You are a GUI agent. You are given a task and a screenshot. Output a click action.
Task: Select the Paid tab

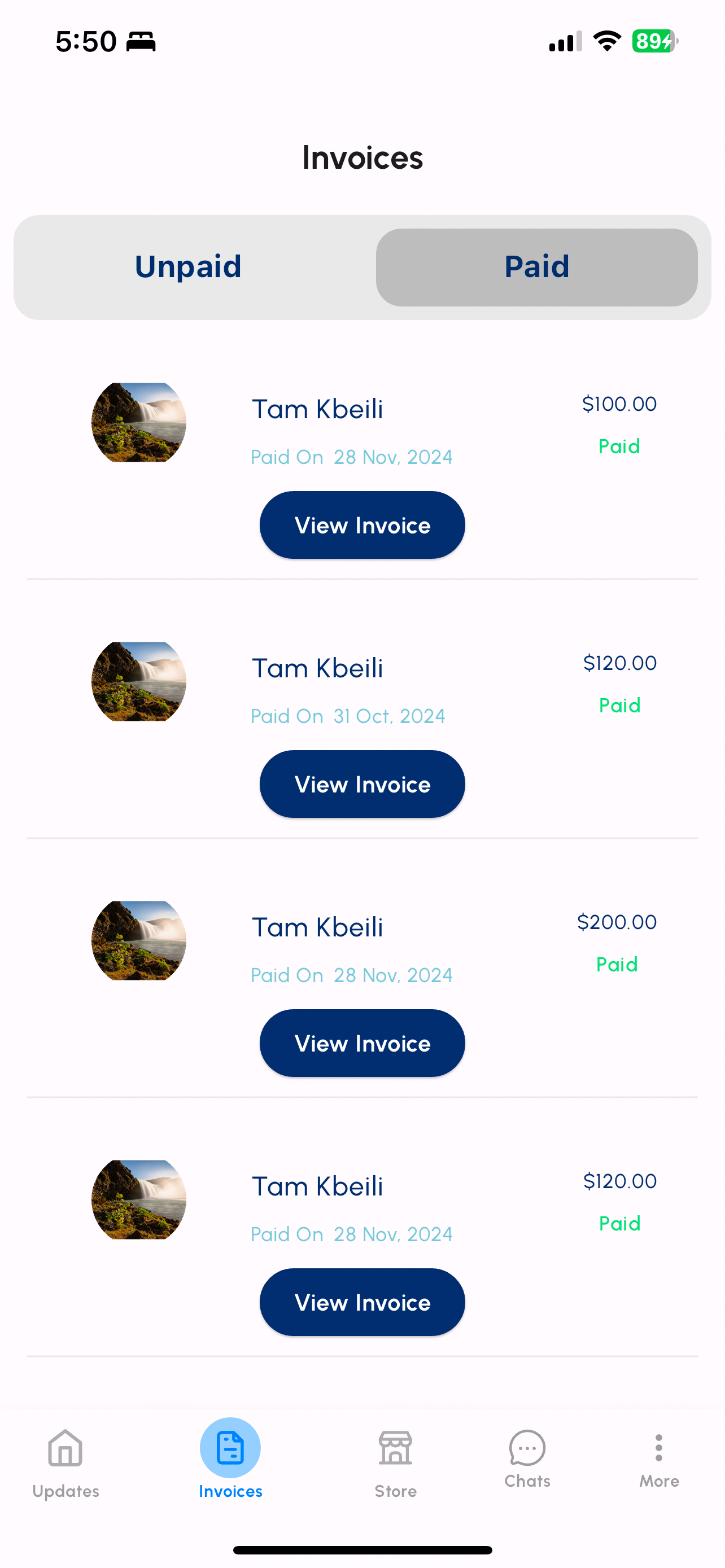click(536, 266)
